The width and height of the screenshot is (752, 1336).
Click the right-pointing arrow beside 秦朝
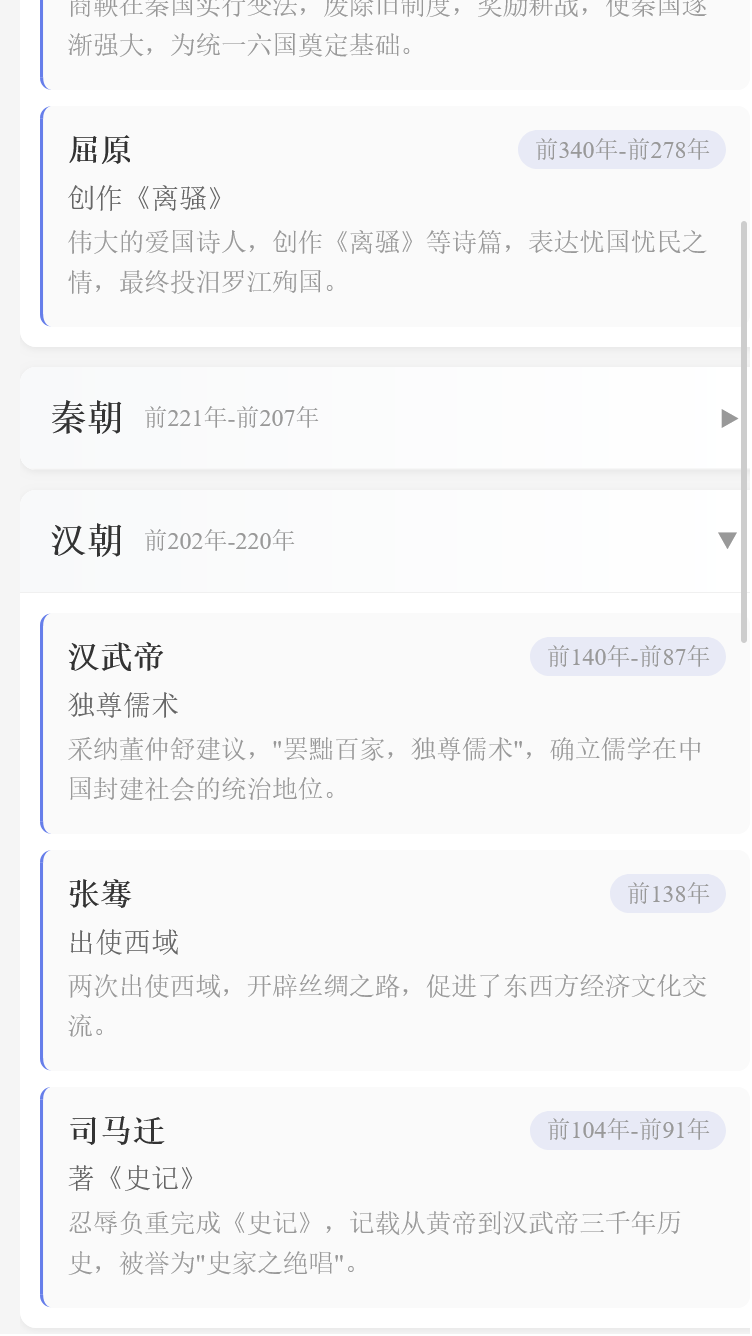pos(728,418)
